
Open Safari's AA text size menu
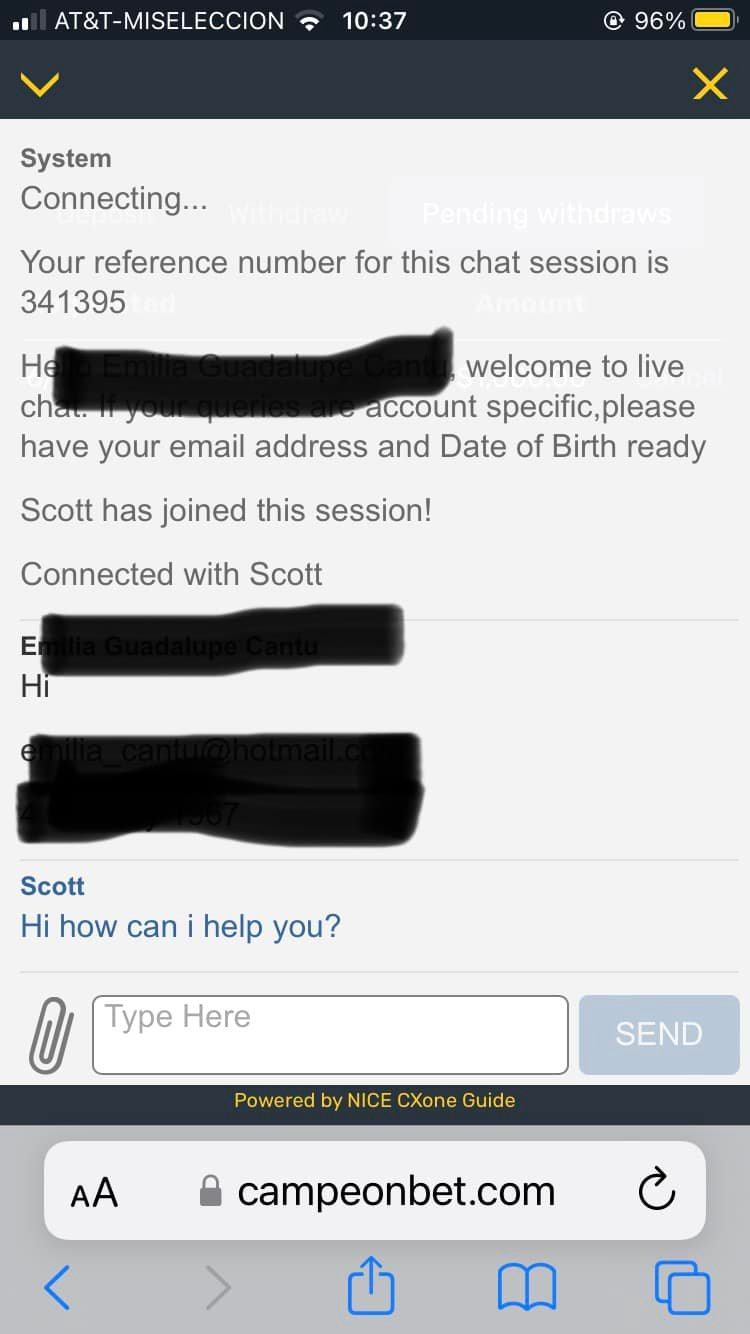click(x=94, y=1192)
